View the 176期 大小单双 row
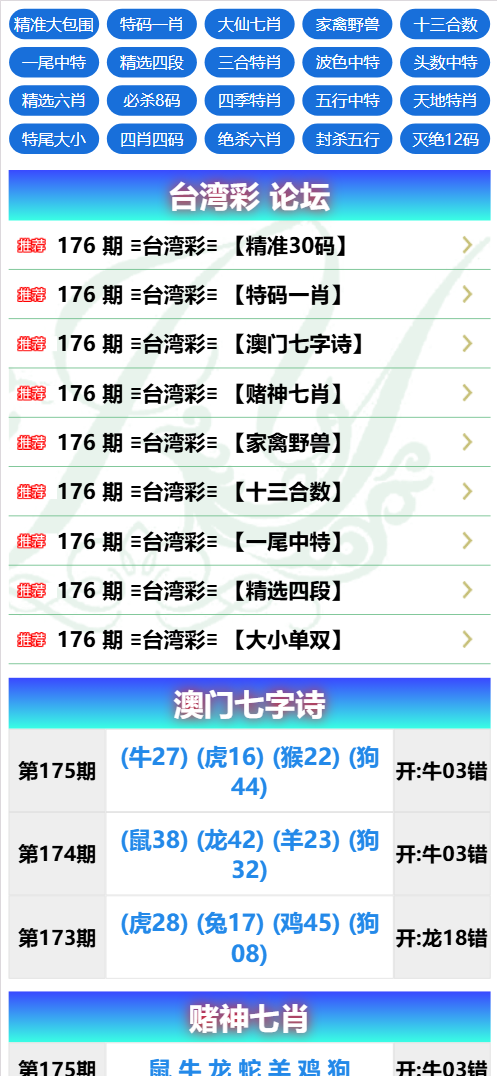This screenshot has height=1076, width=497. 249,640
